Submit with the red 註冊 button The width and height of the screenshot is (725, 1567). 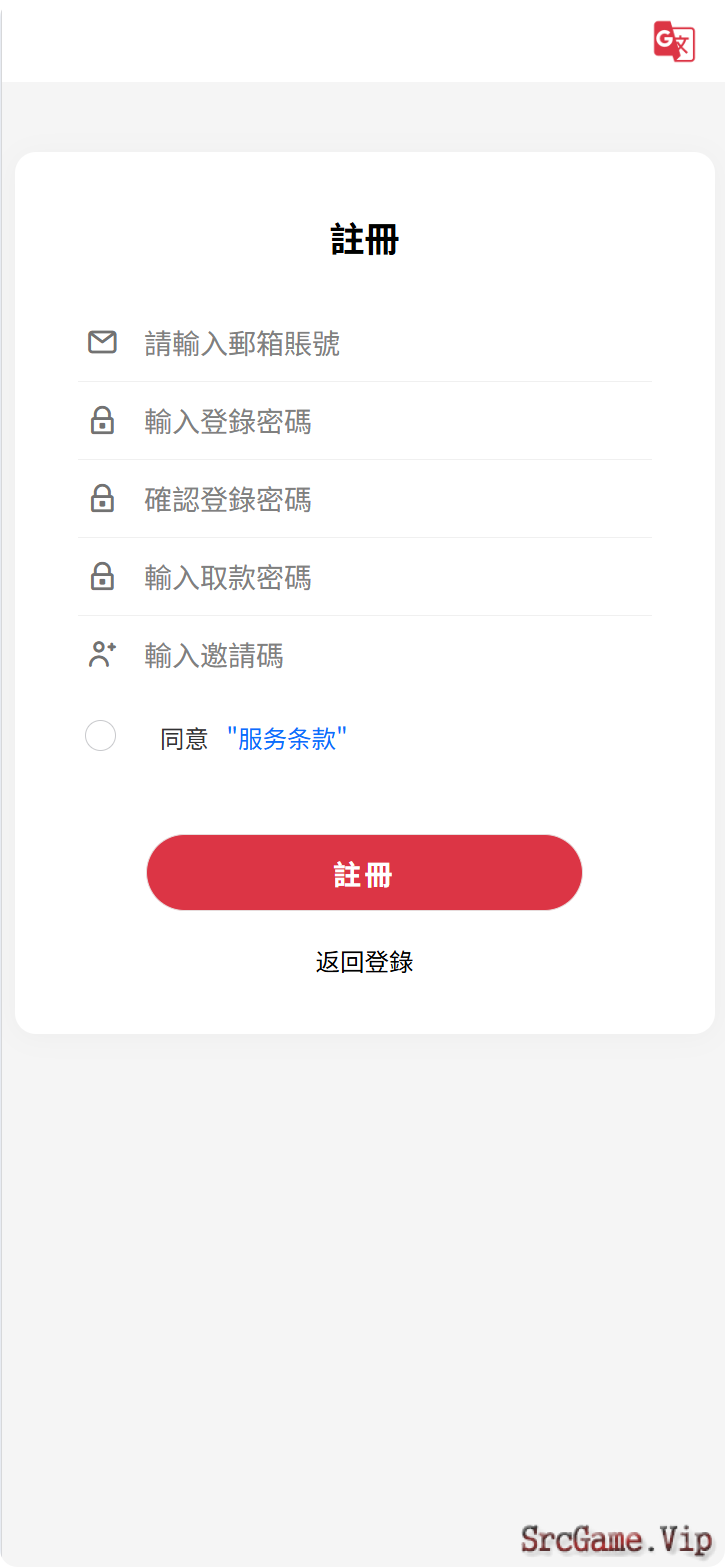coord(364,873)
